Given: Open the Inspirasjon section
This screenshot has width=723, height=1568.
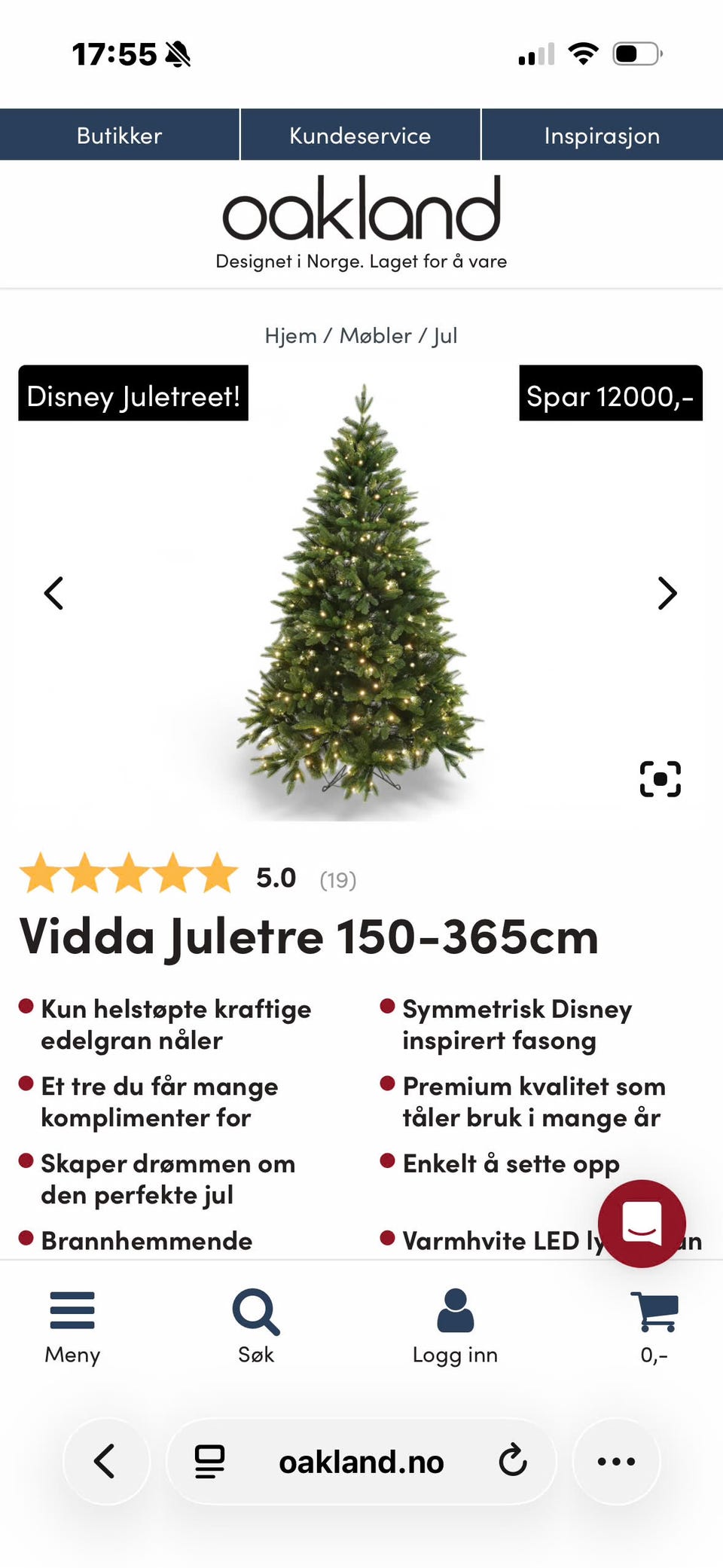Looking at the screenshot, I should [x=602, y=135].
